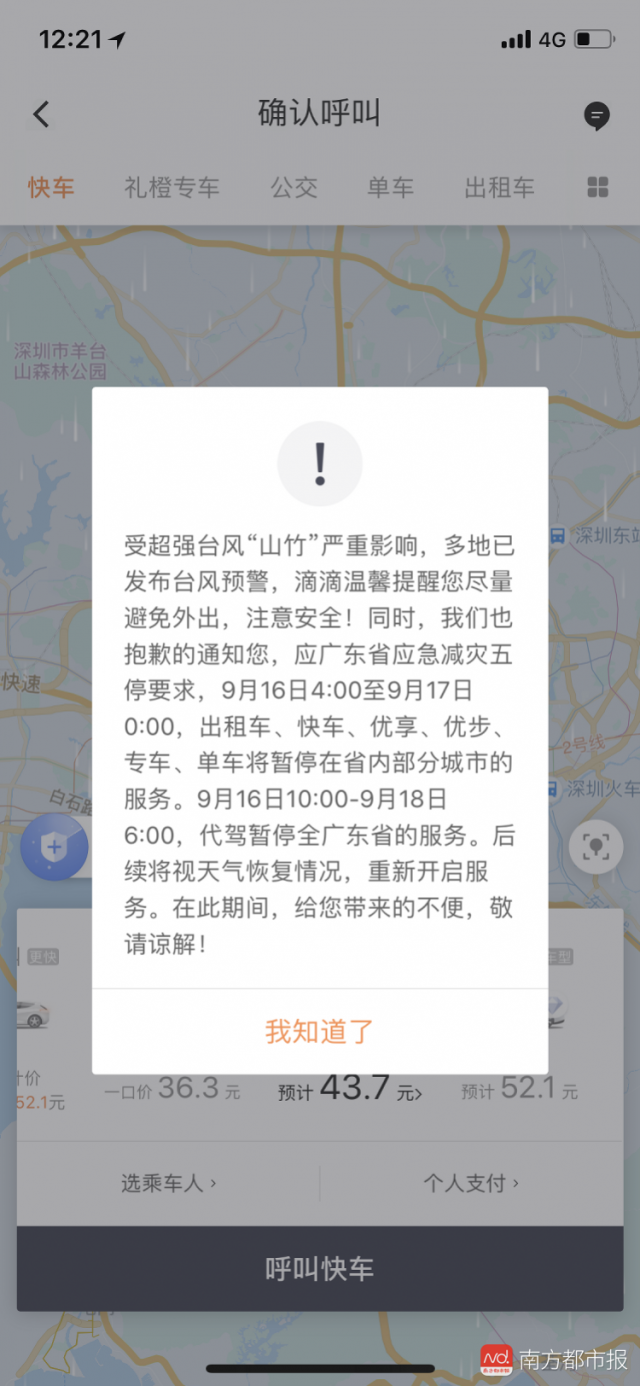Viewport: 640px width, 1386px height.
Task: Go back from the 确认呼叫 page
Action: click(41, 114)
